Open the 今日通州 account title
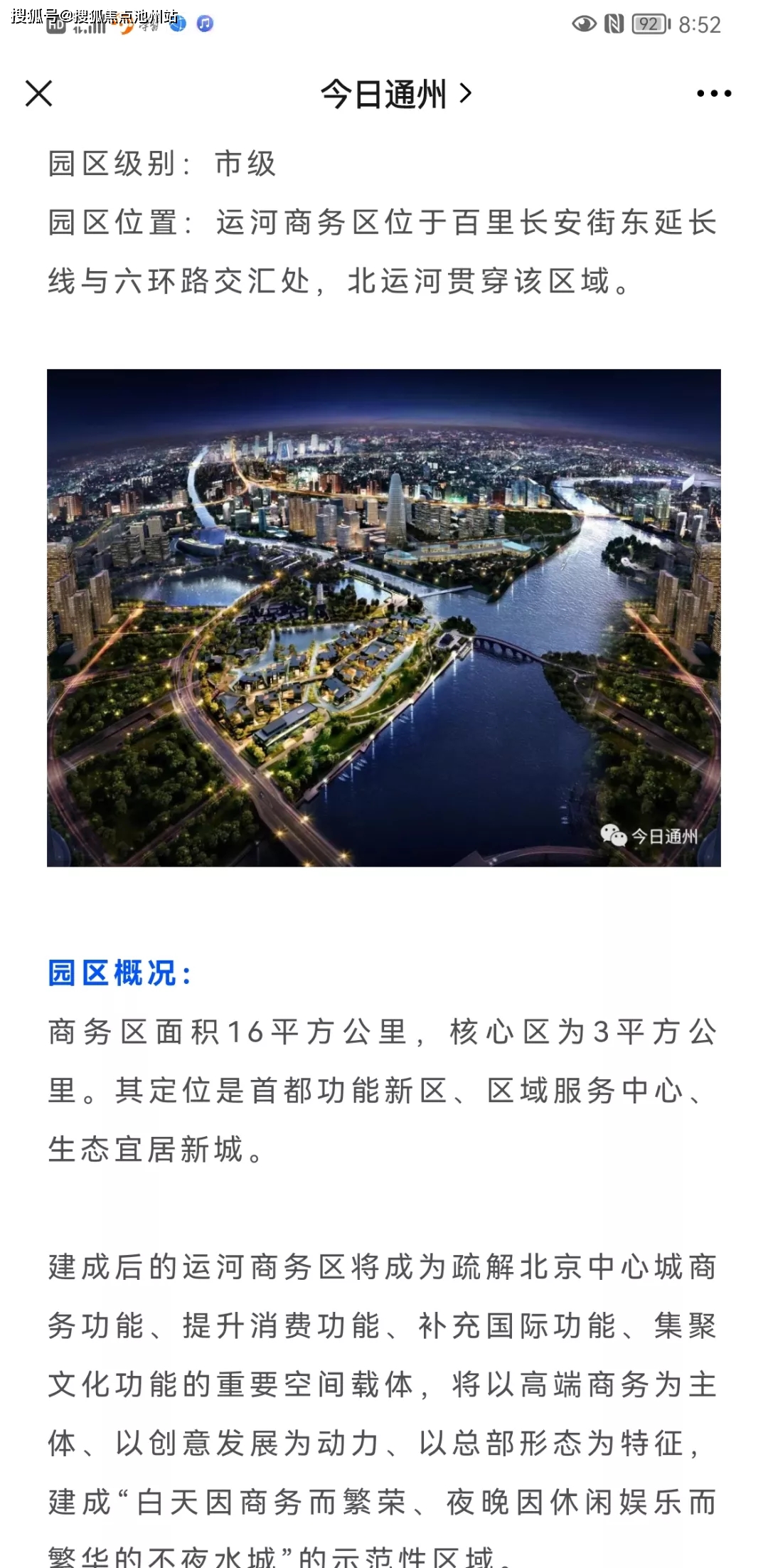 coord(395,94)
